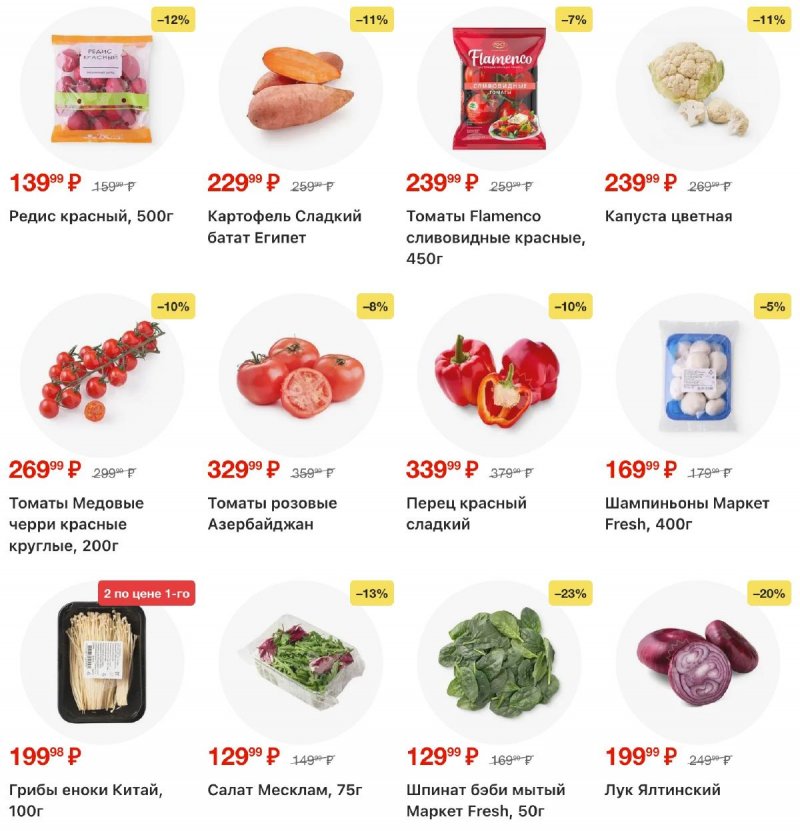The height and width of the screenshot is (831, 800).
Task: Open Картофель Сладкий батат Египет card
Action: [x=300, y=90]
